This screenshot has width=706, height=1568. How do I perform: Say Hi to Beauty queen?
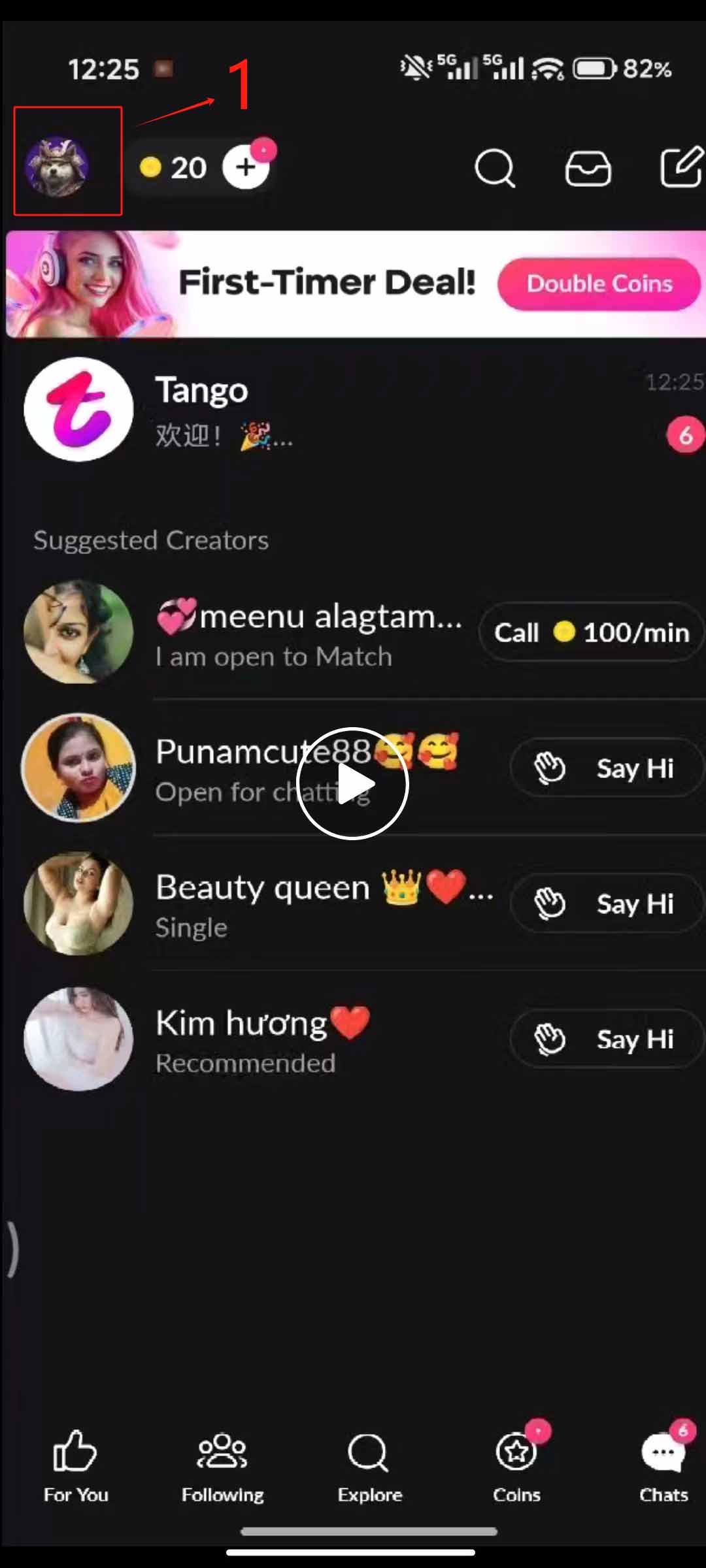point(606,904)
